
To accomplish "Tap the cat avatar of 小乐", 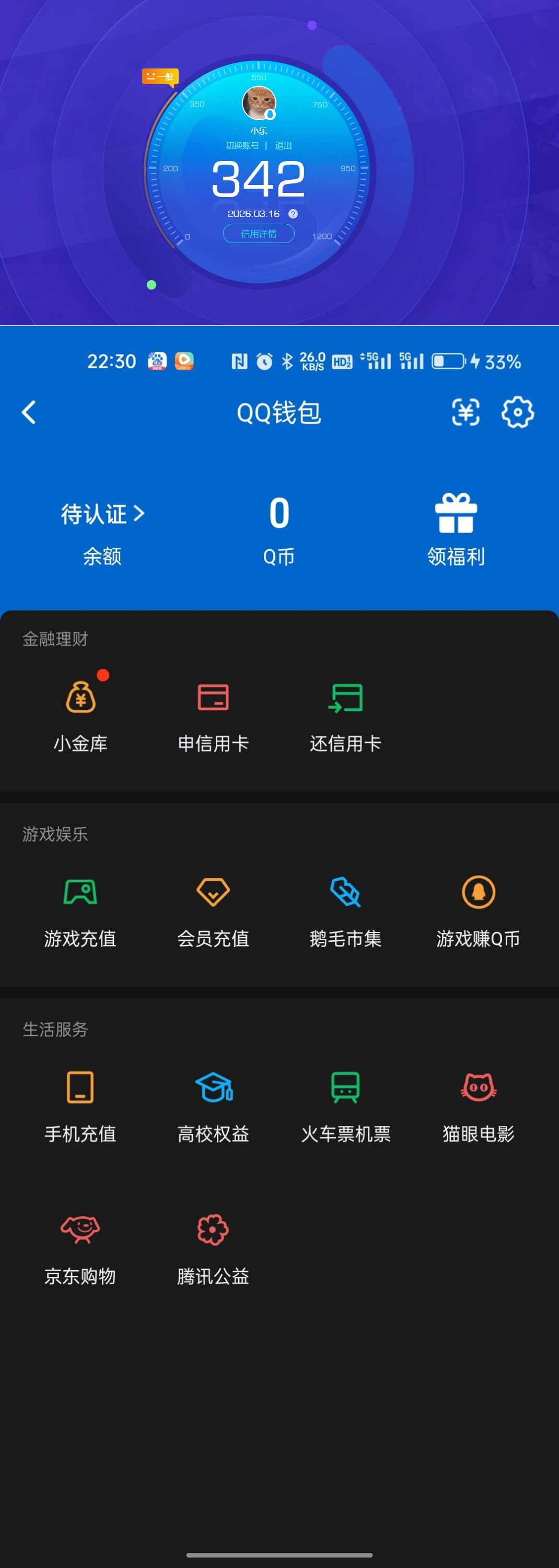I will [258, 103].
